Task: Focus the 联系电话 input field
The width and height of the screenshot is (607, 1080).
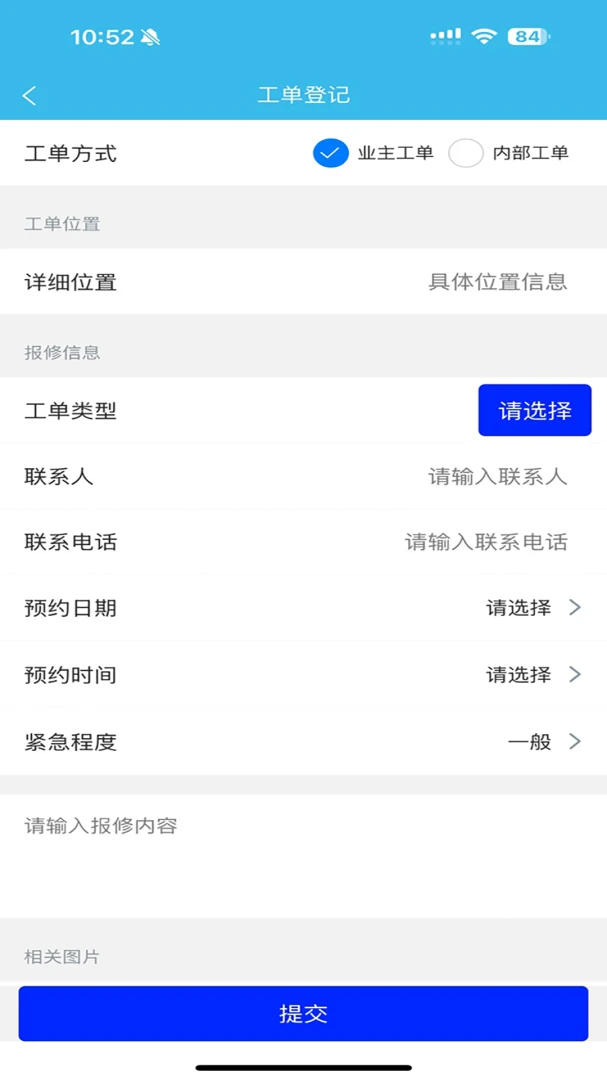Action: click(303, 542)
